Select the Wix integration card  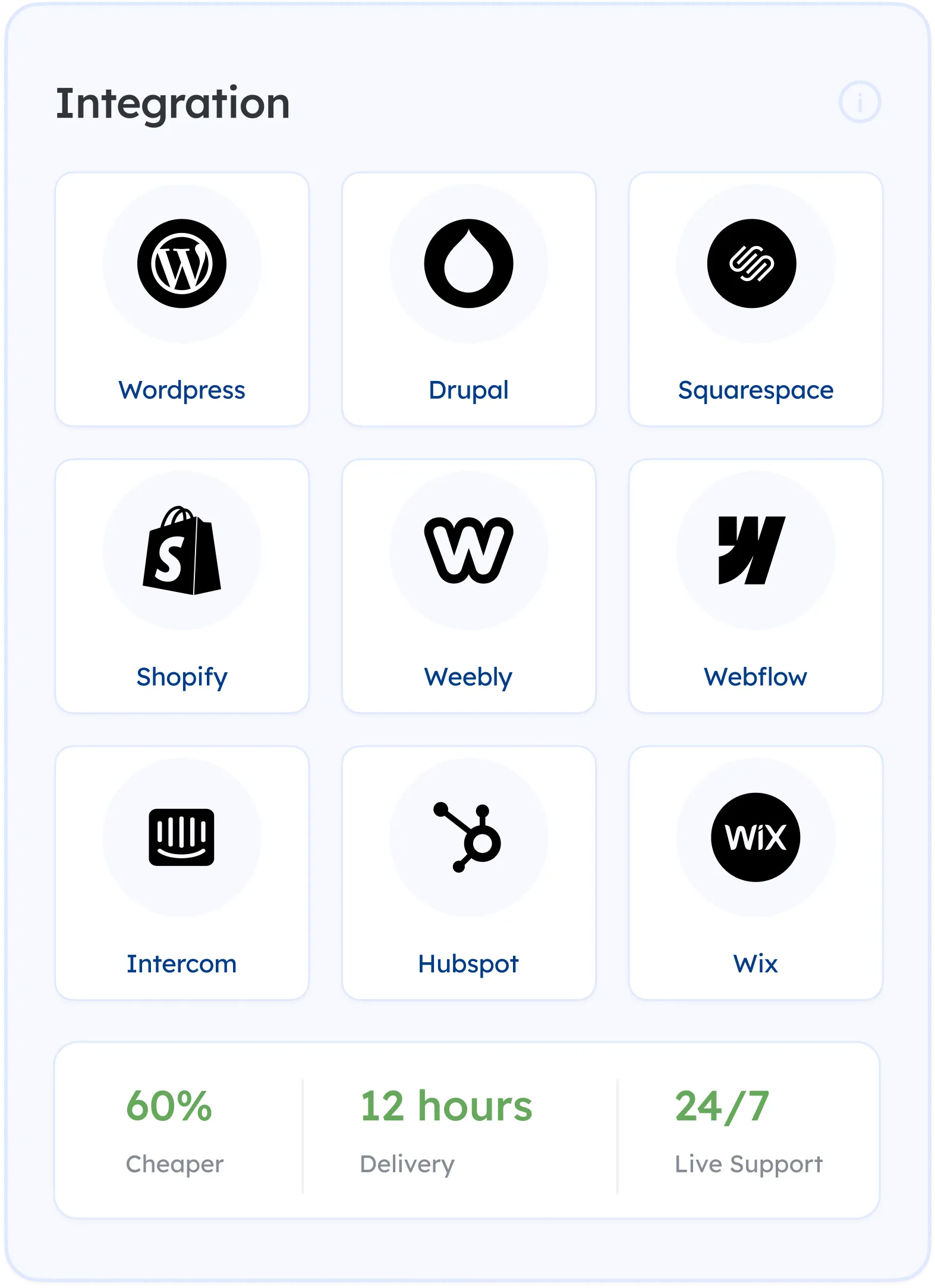coord(755,873)
